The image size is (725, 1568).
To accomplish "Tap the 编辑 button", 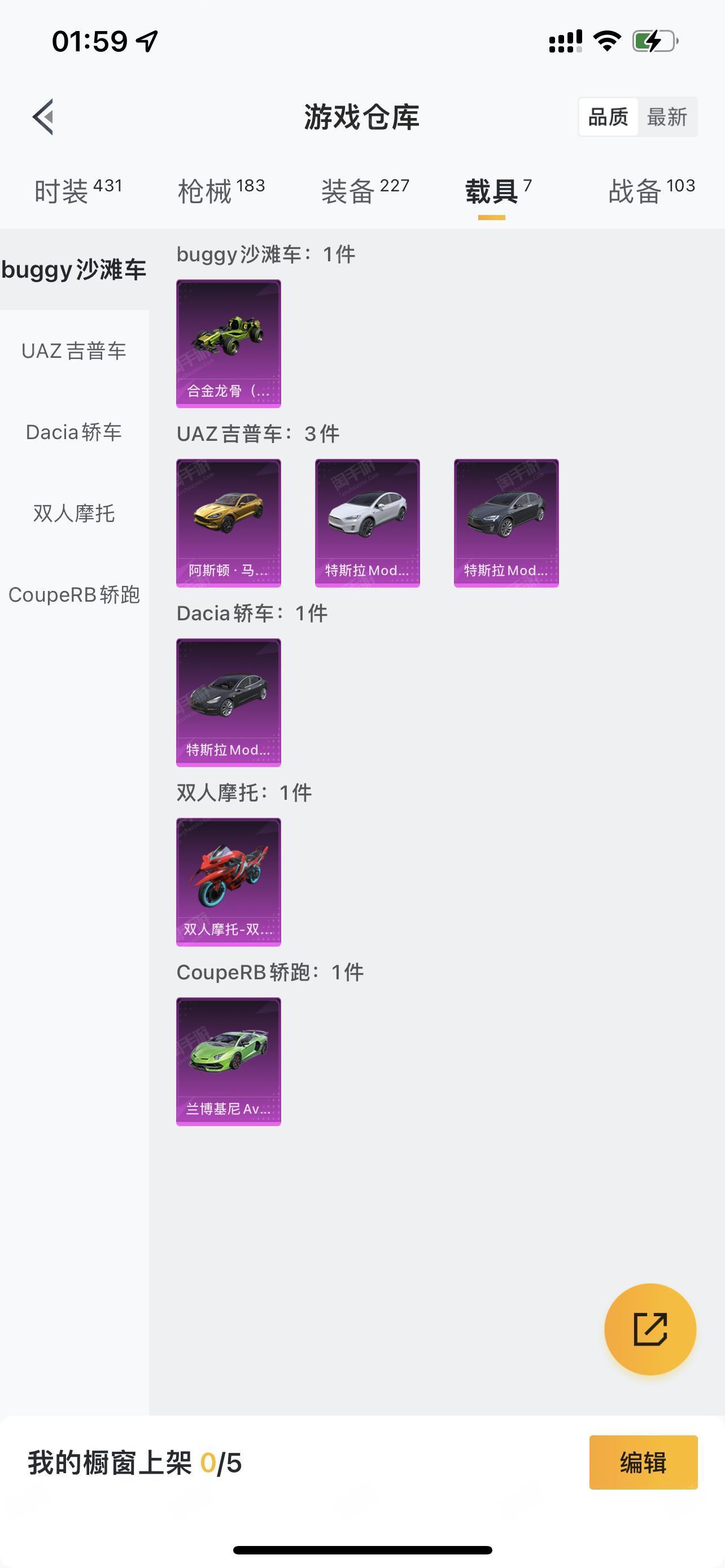I will coord(644,1462).
